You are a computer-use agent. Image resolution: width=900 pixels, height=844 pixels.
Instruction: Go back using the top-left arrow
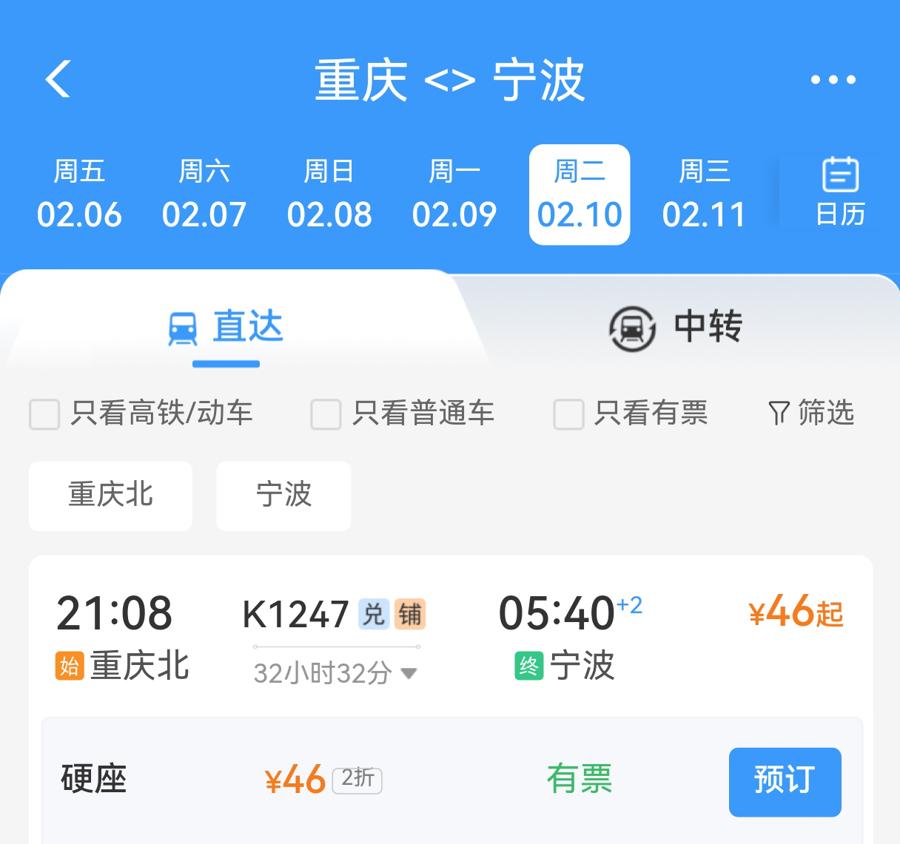point(58,79)
